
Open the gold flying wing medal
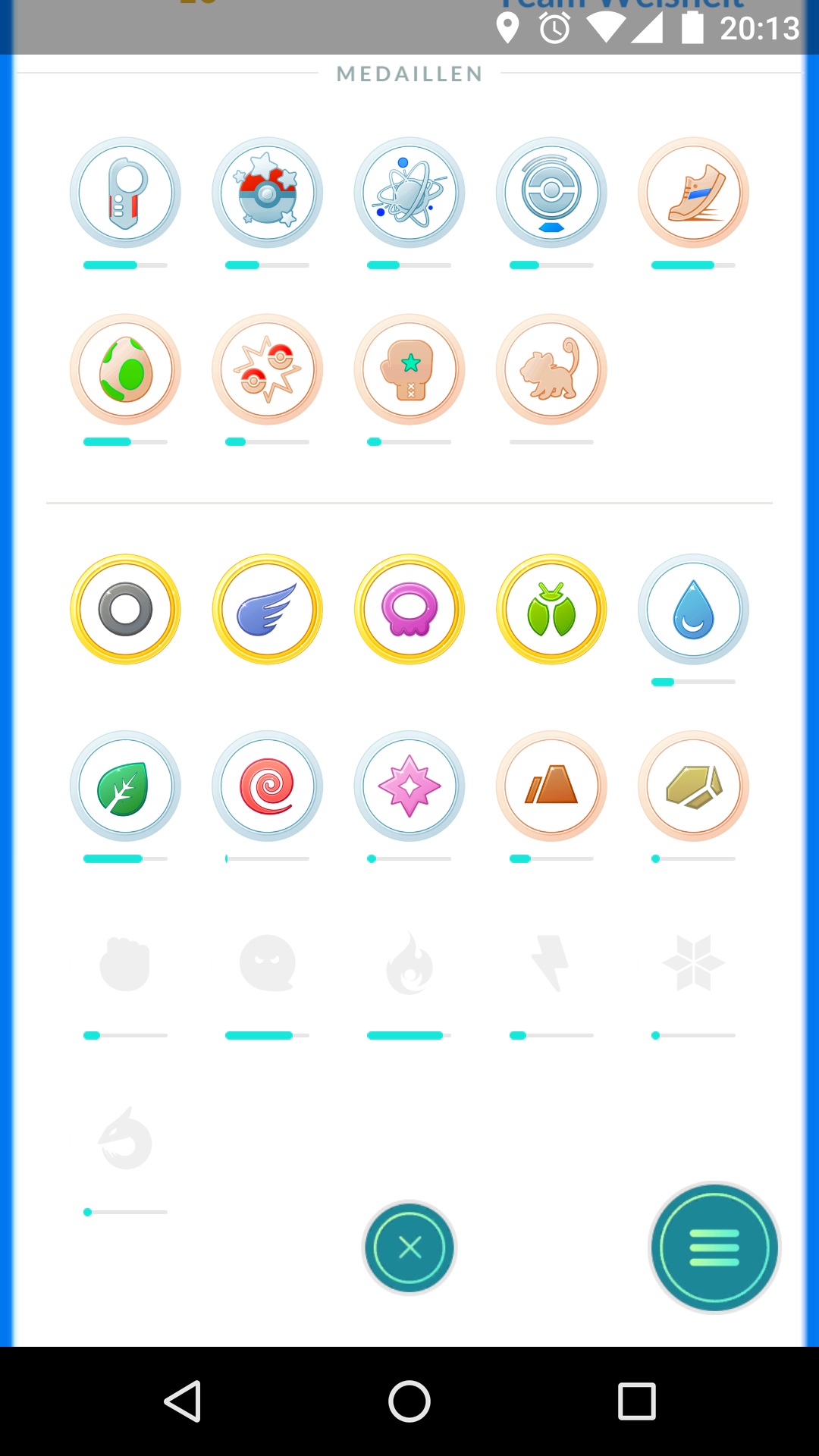click(267, 609)
